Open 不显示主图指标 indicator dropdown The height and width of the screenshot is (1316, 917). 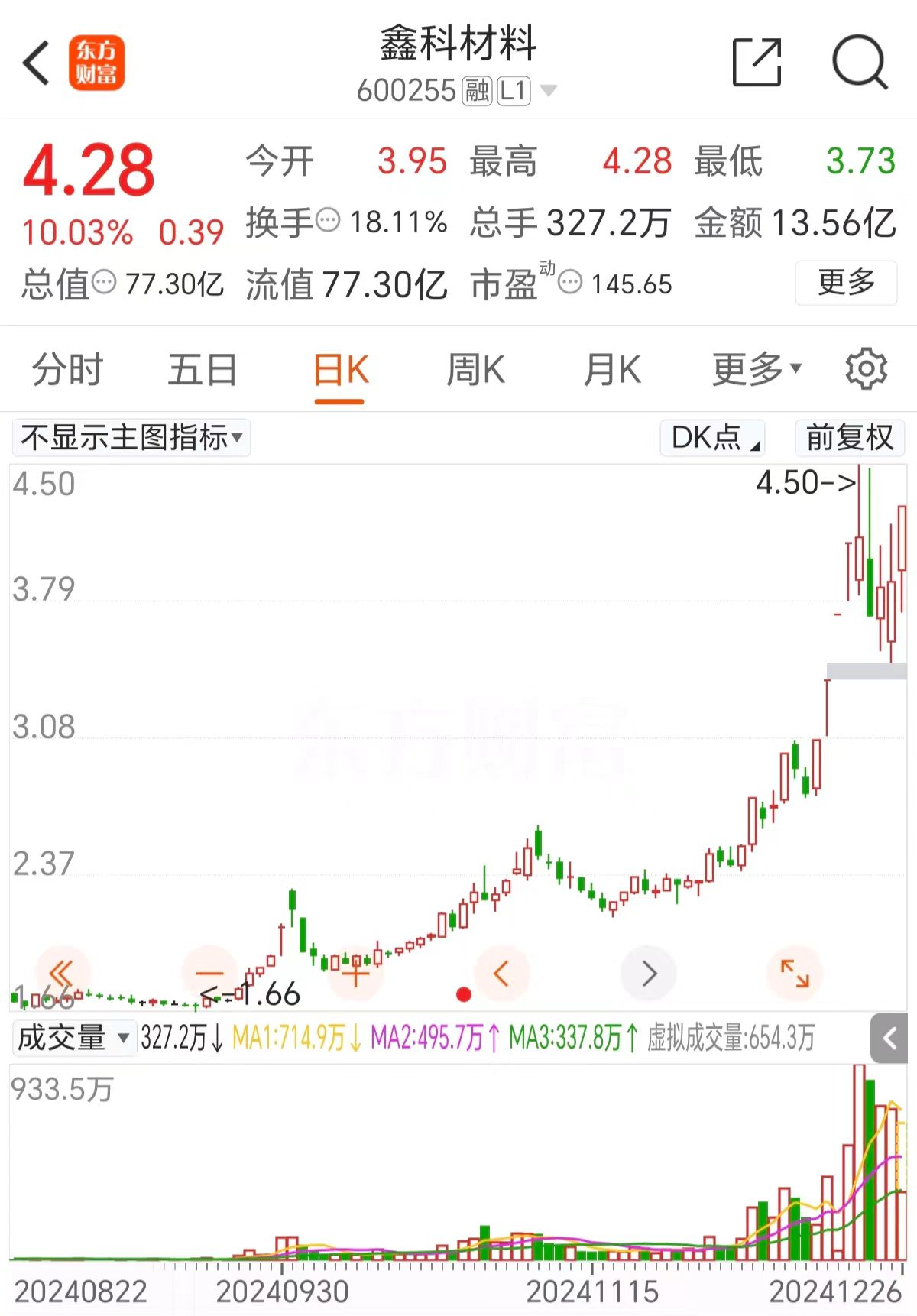tap(131, 438)
